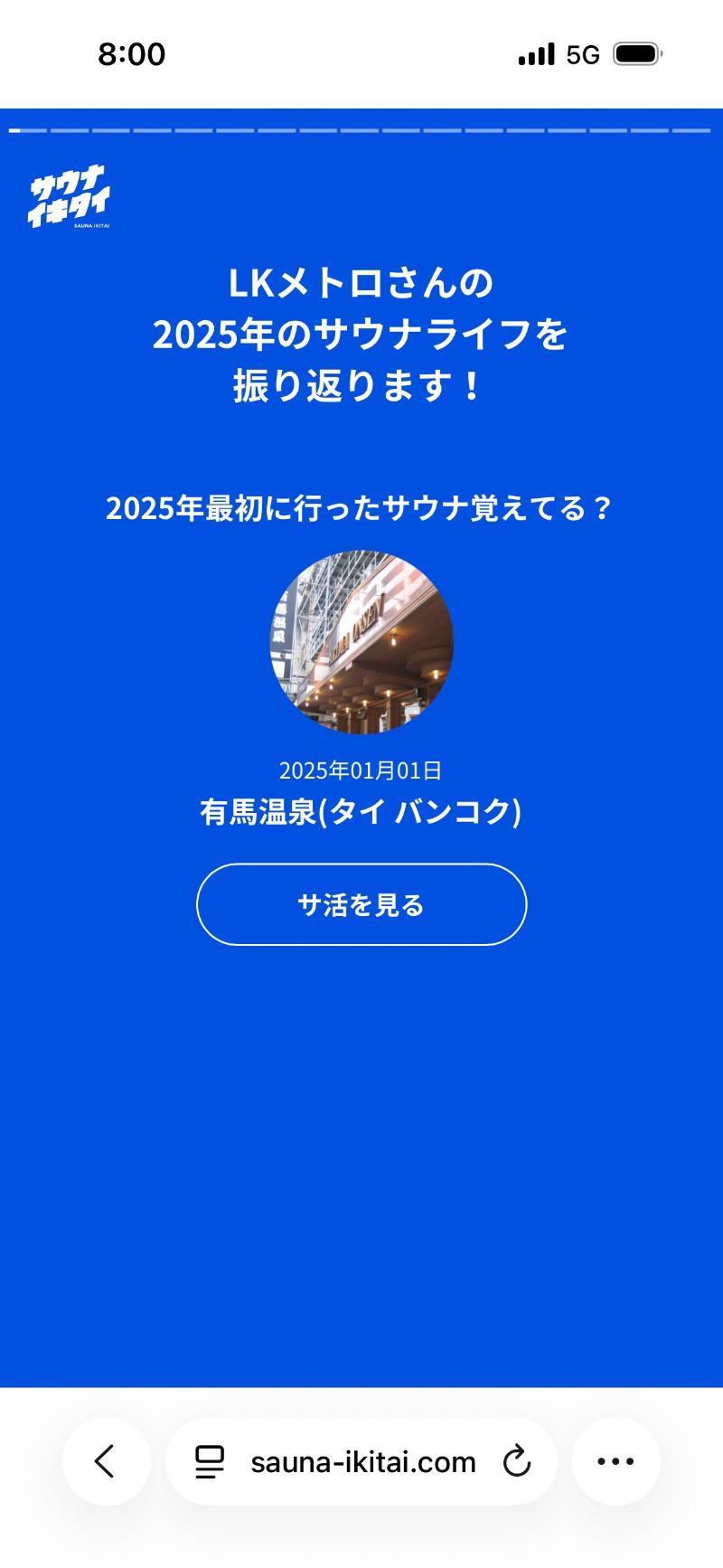Select the 有馬温泉(タイ バンコク) facility name
Viewport: 723px width, 1568px height.
click(x=361, y=812)
